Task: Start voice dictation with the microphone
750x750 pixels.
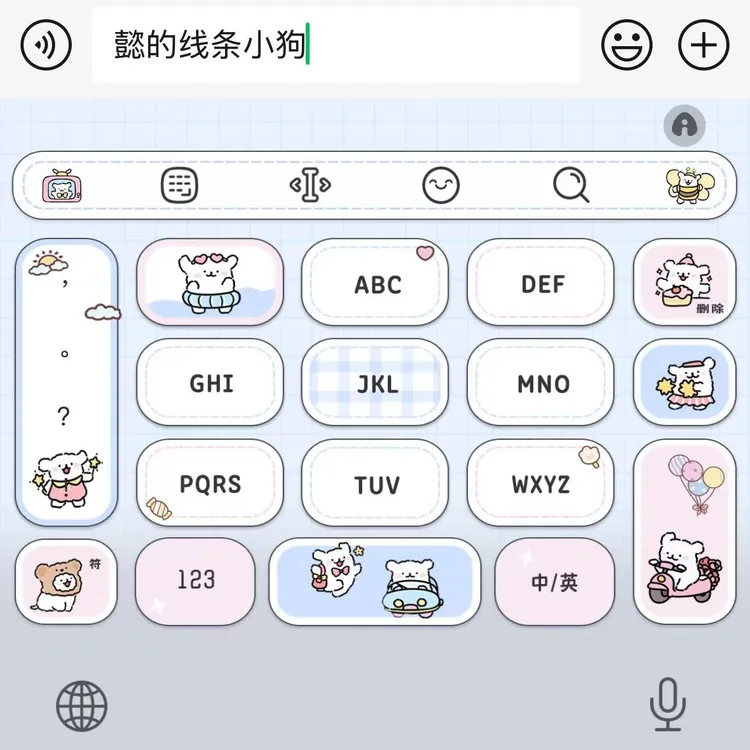Action: pos(667,704)
